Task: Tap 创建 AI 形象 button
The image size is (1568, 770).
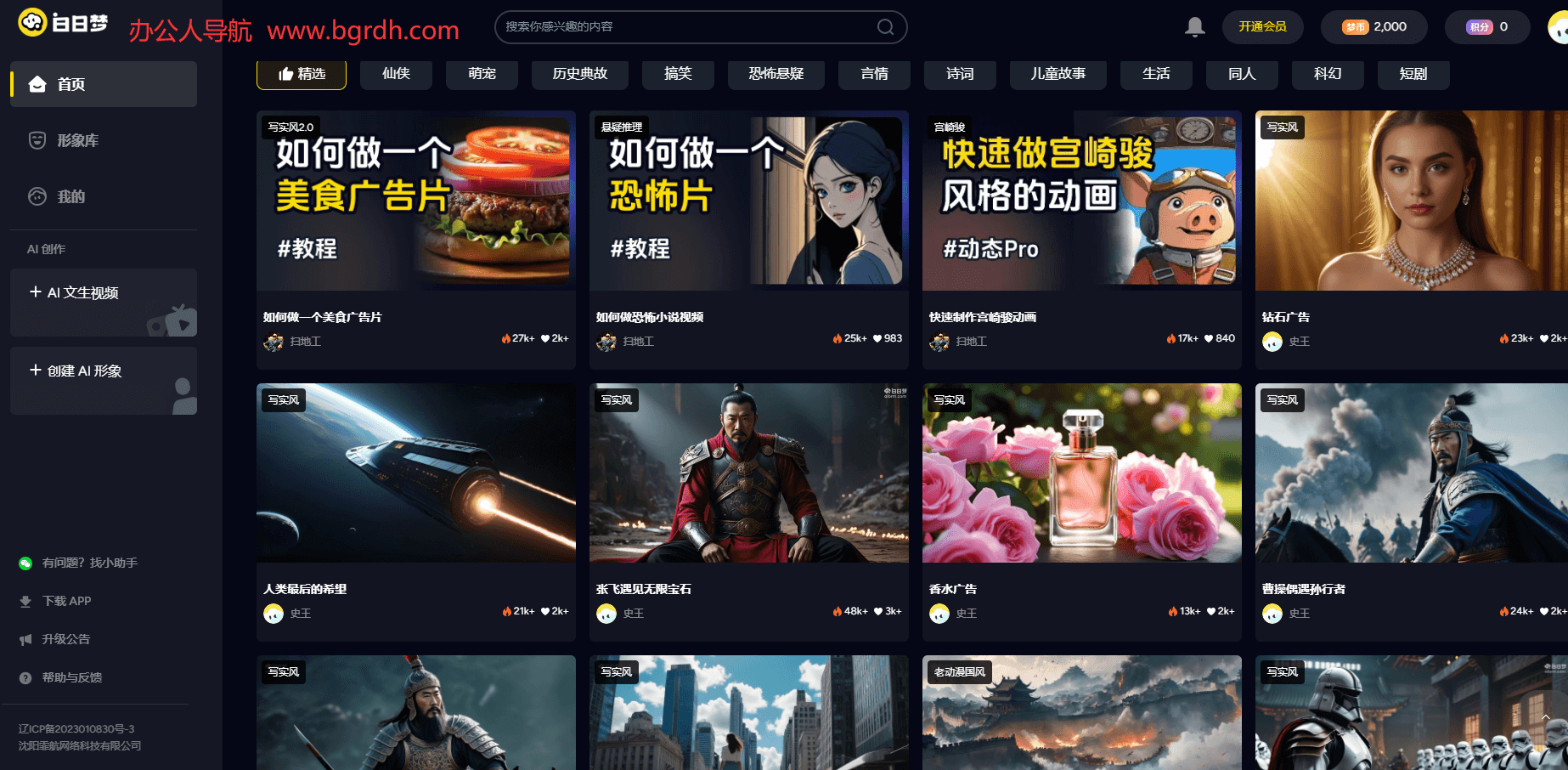Action: click(84, 371)
